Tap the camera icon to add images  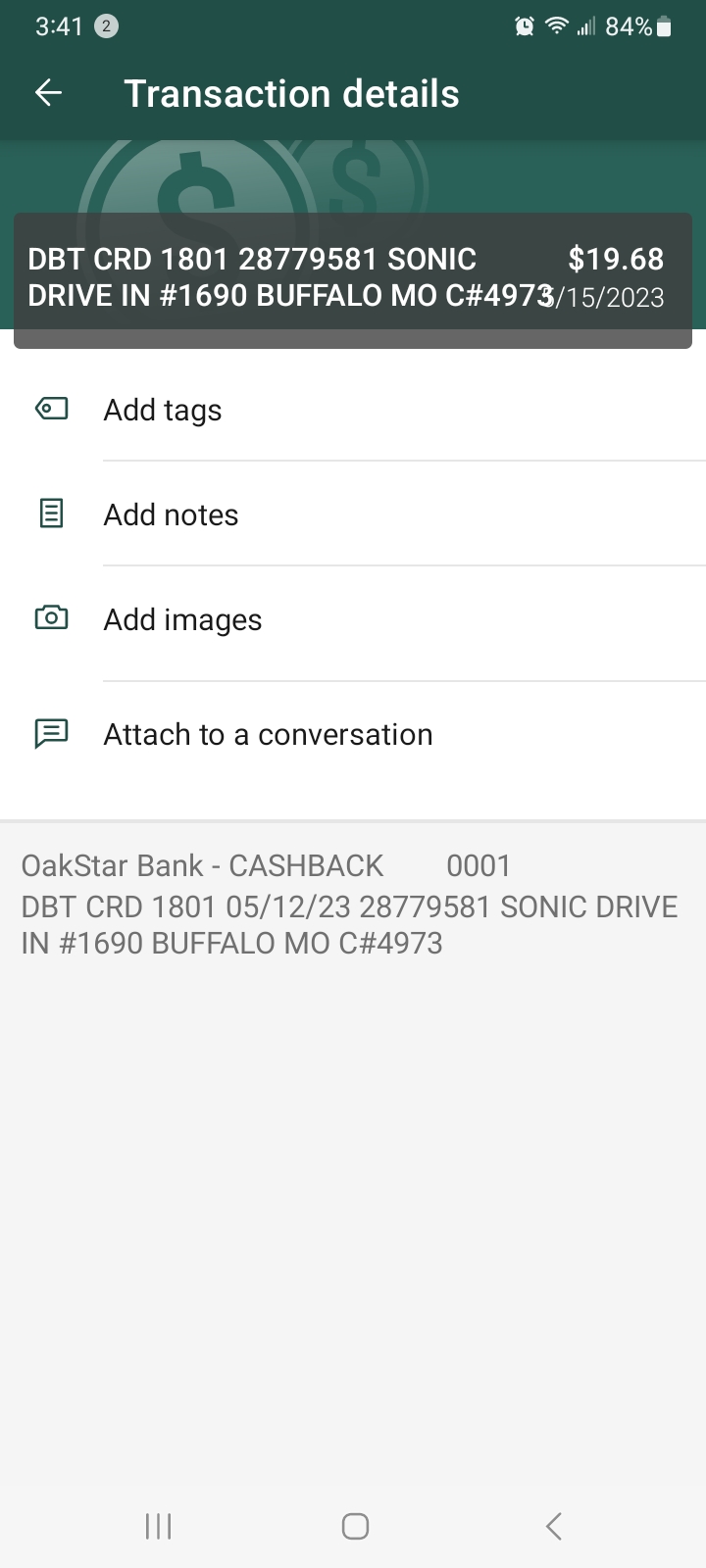point(50,618)
